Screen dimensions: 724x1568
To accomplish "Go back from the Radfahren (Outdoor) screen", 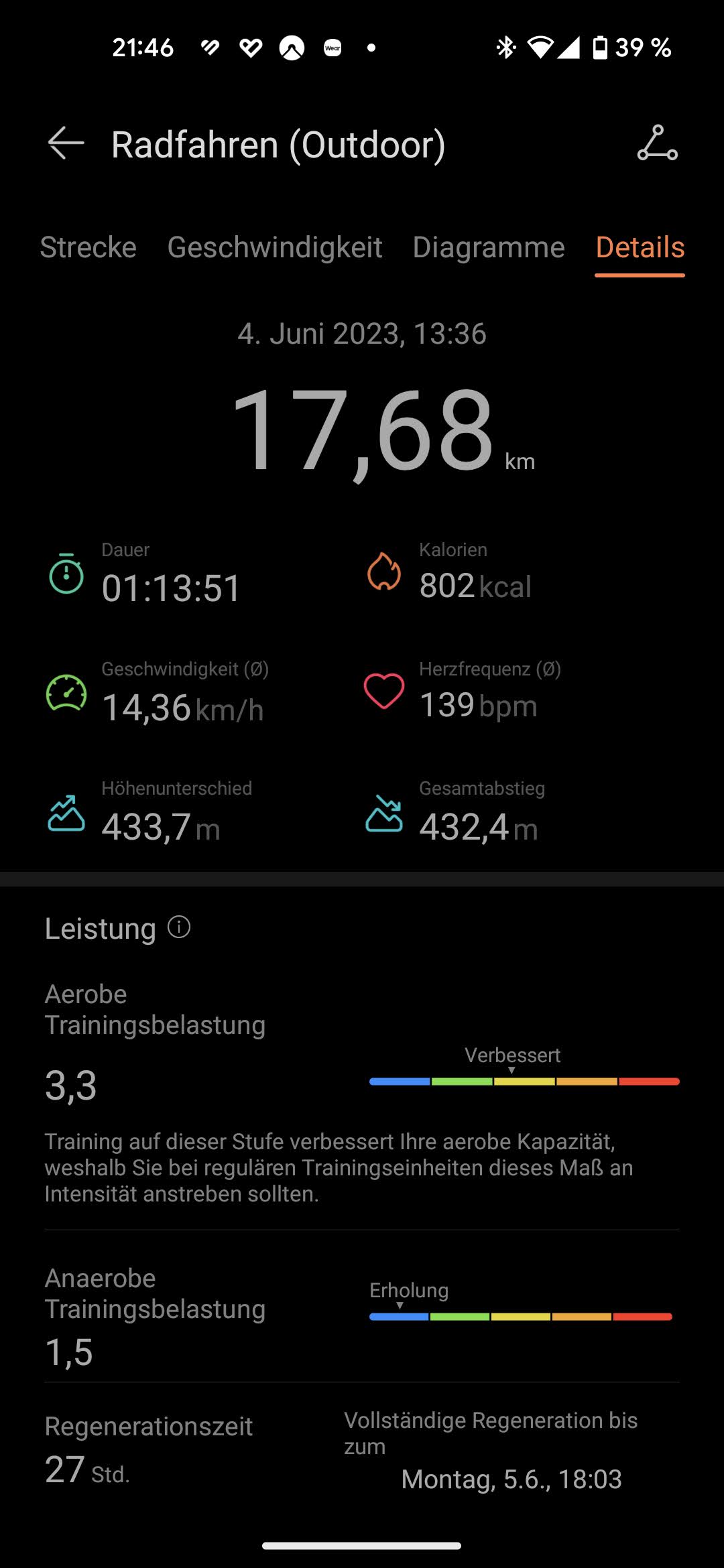I will click(x=66, y=143).
